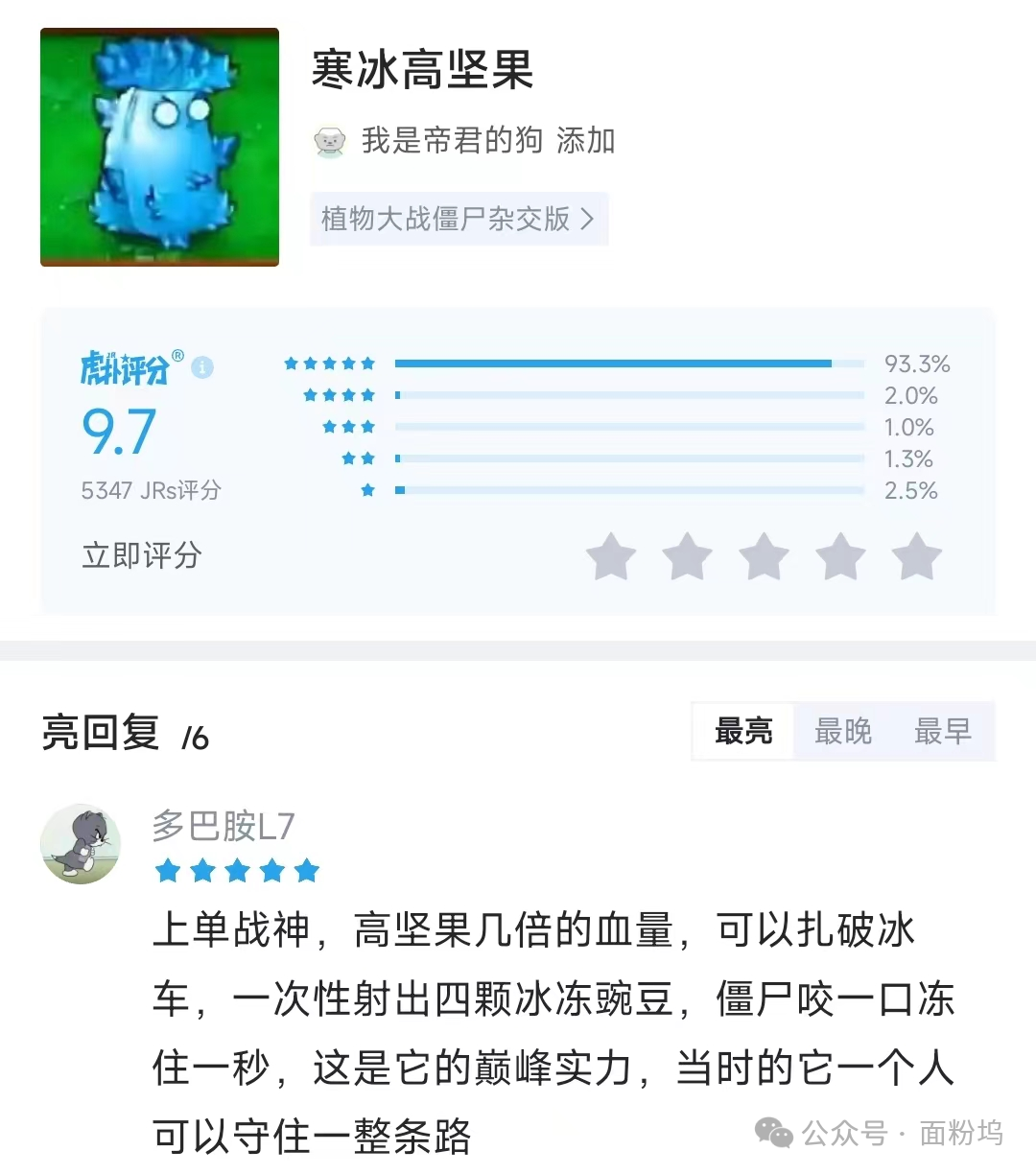Screen dimensions: 1036x1174
Task: Rate one star under 立即评分
Action: pos(611,556)
